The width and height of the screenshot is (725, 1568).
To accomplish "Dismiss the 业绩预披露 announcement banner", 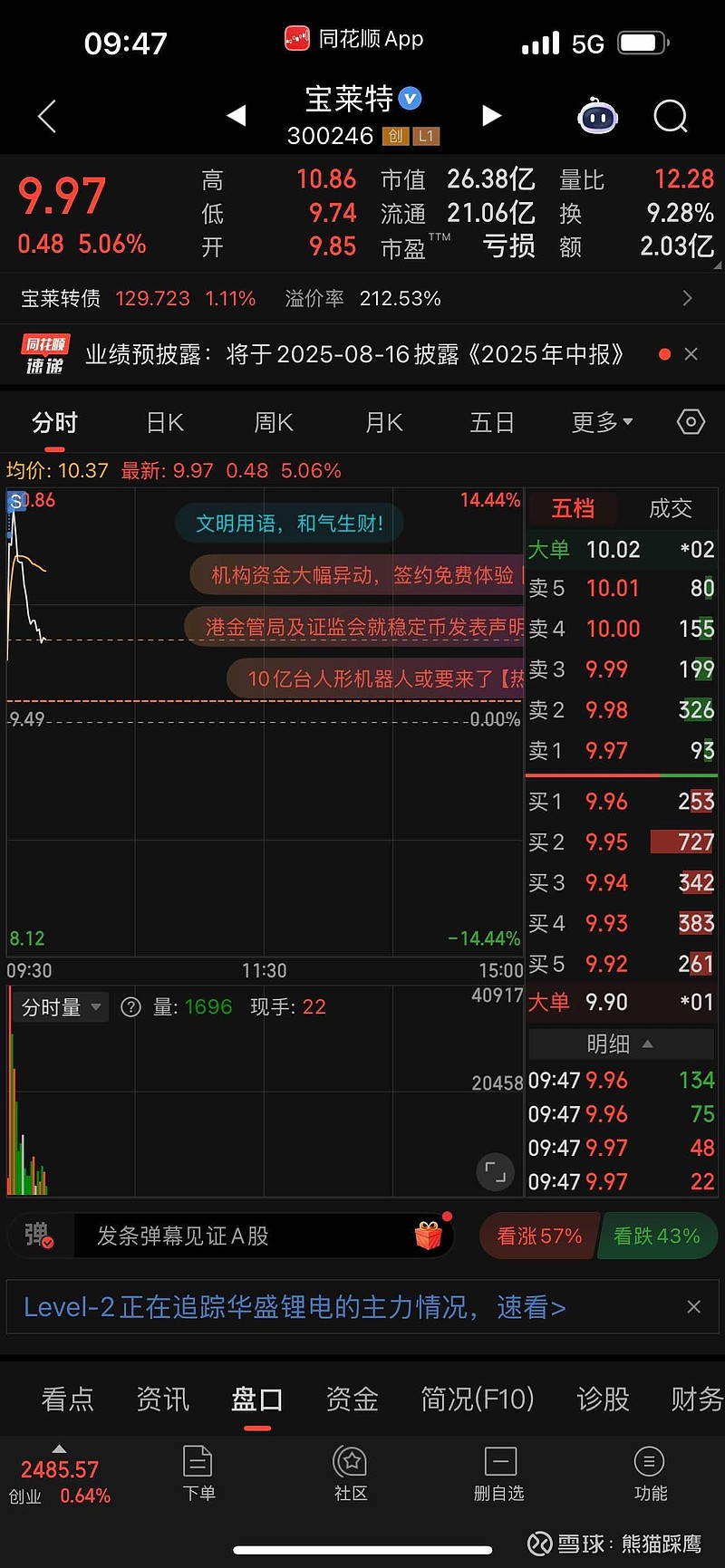I will point(691,354).
